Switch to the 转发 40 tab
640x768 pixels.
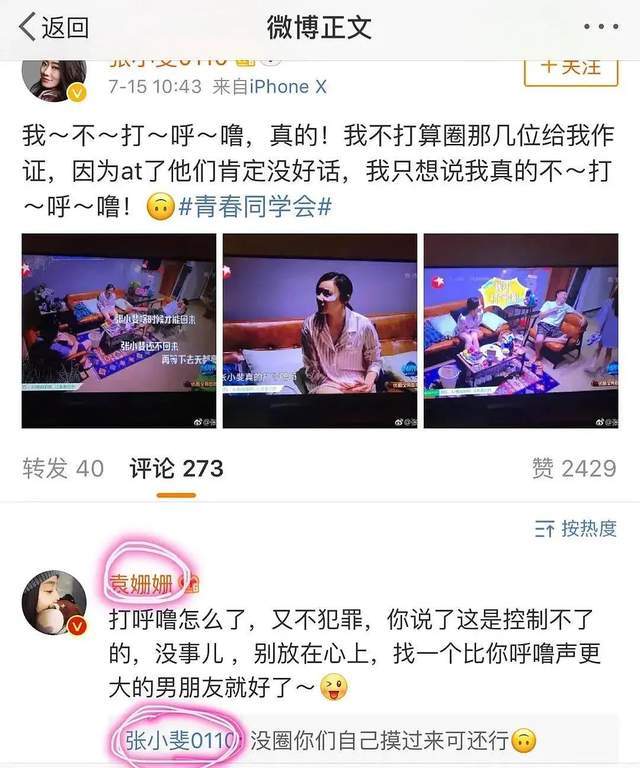pyautogui.click(x=63, y=468)
